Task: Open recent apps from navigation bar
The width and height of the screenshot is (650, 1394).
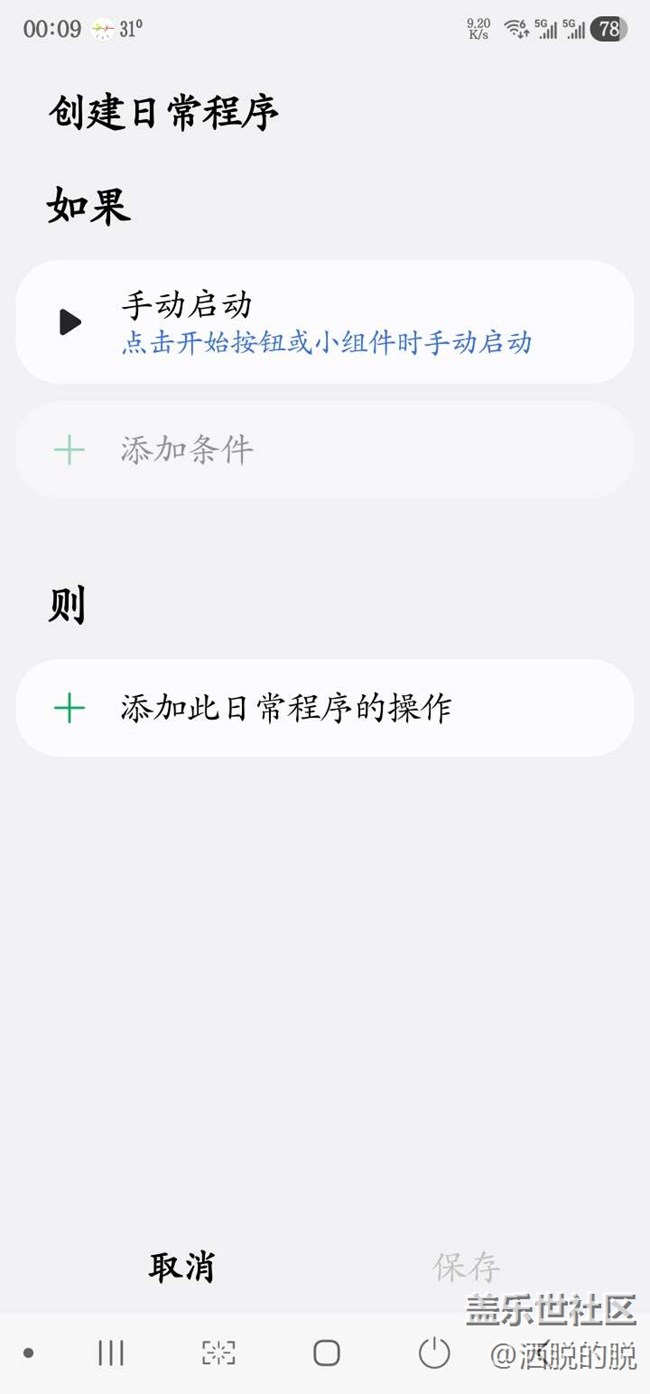Action: (x=111, y=1353)
